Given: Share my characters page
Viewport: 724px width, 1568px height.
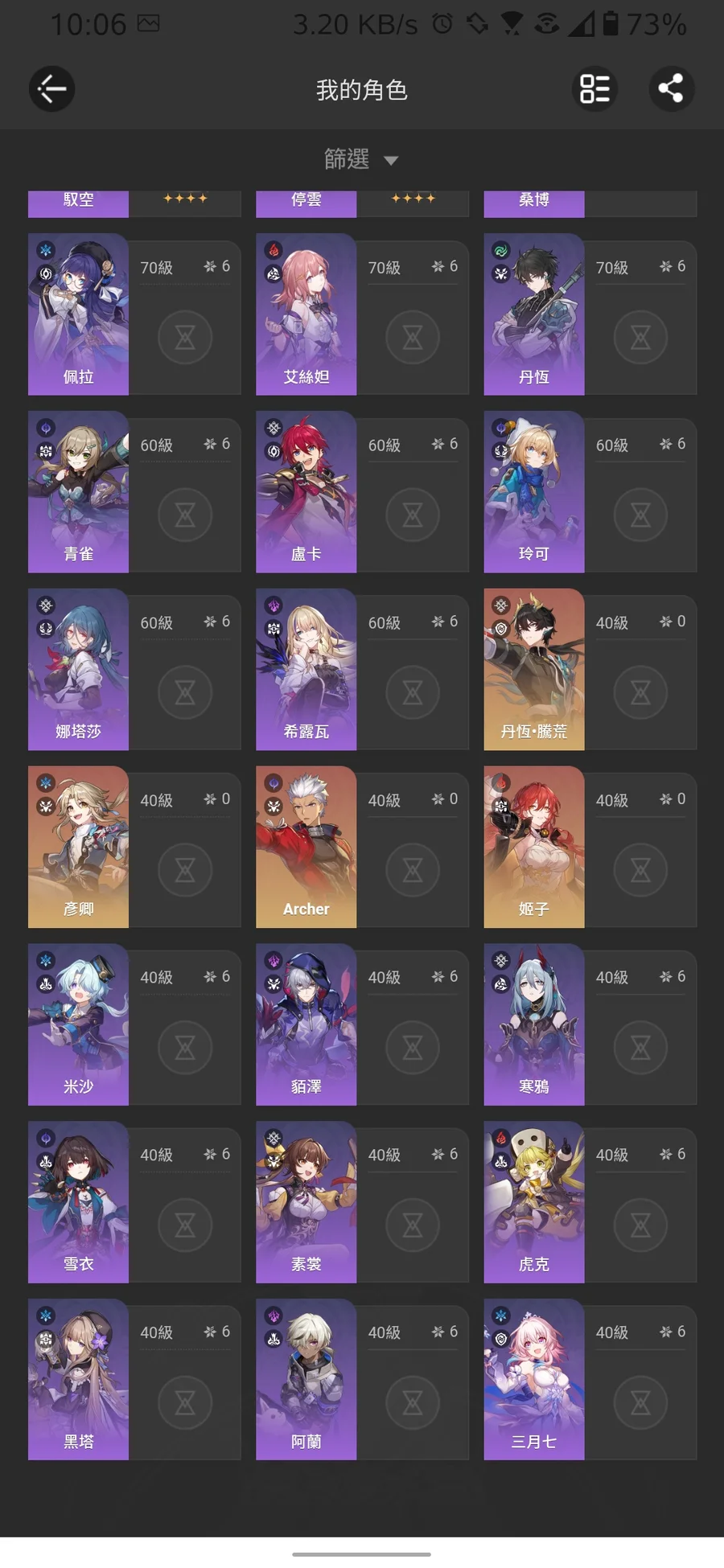Looking at the screenshot, I should coord(671,88).
